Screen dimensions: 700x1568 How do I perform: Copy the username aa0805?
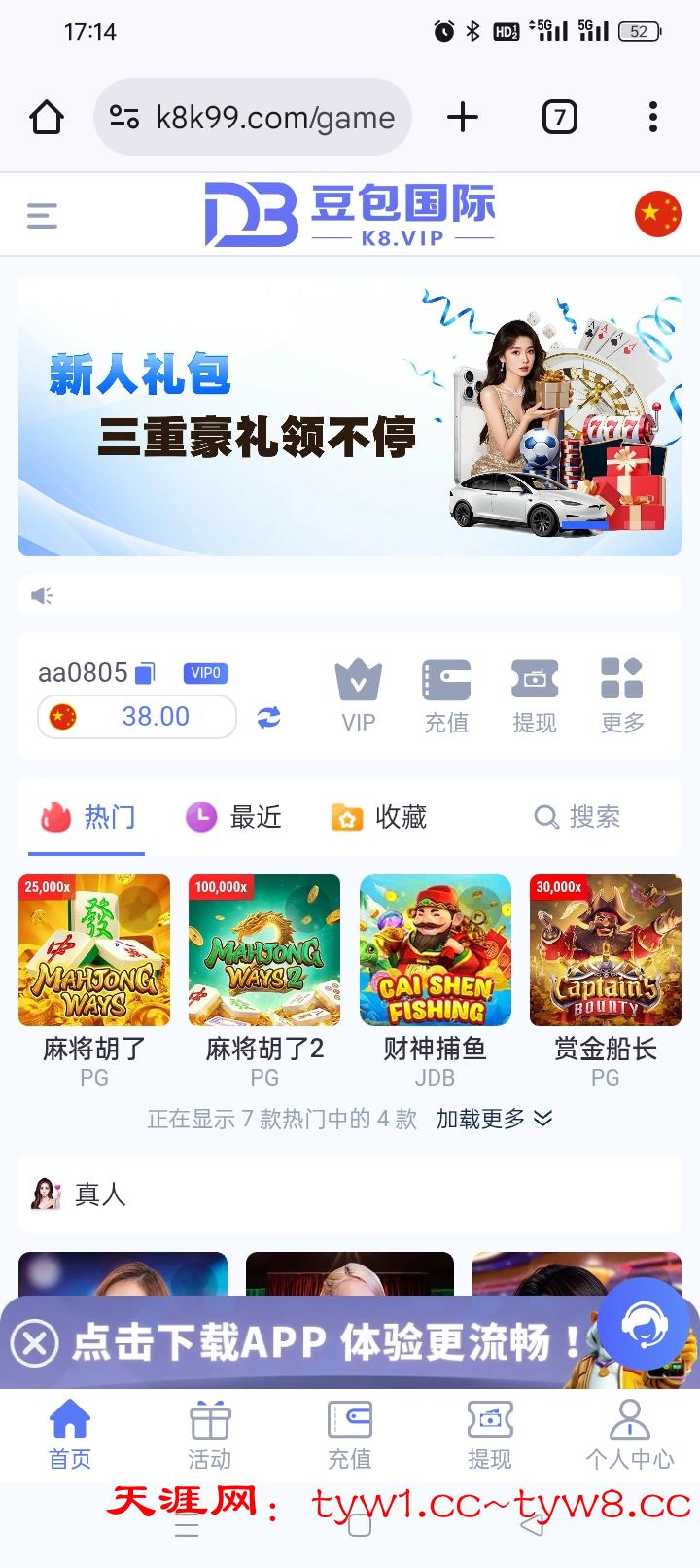[146, 673]
